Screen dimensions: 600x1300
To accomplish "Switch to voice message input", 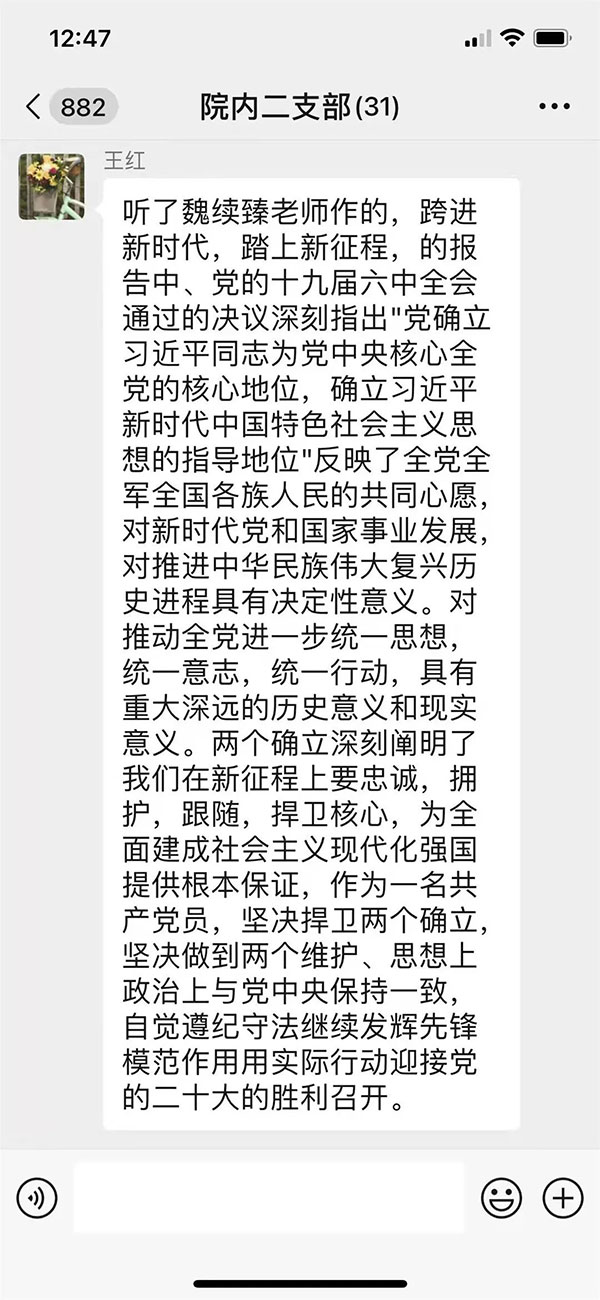I will click(37, 1197).
